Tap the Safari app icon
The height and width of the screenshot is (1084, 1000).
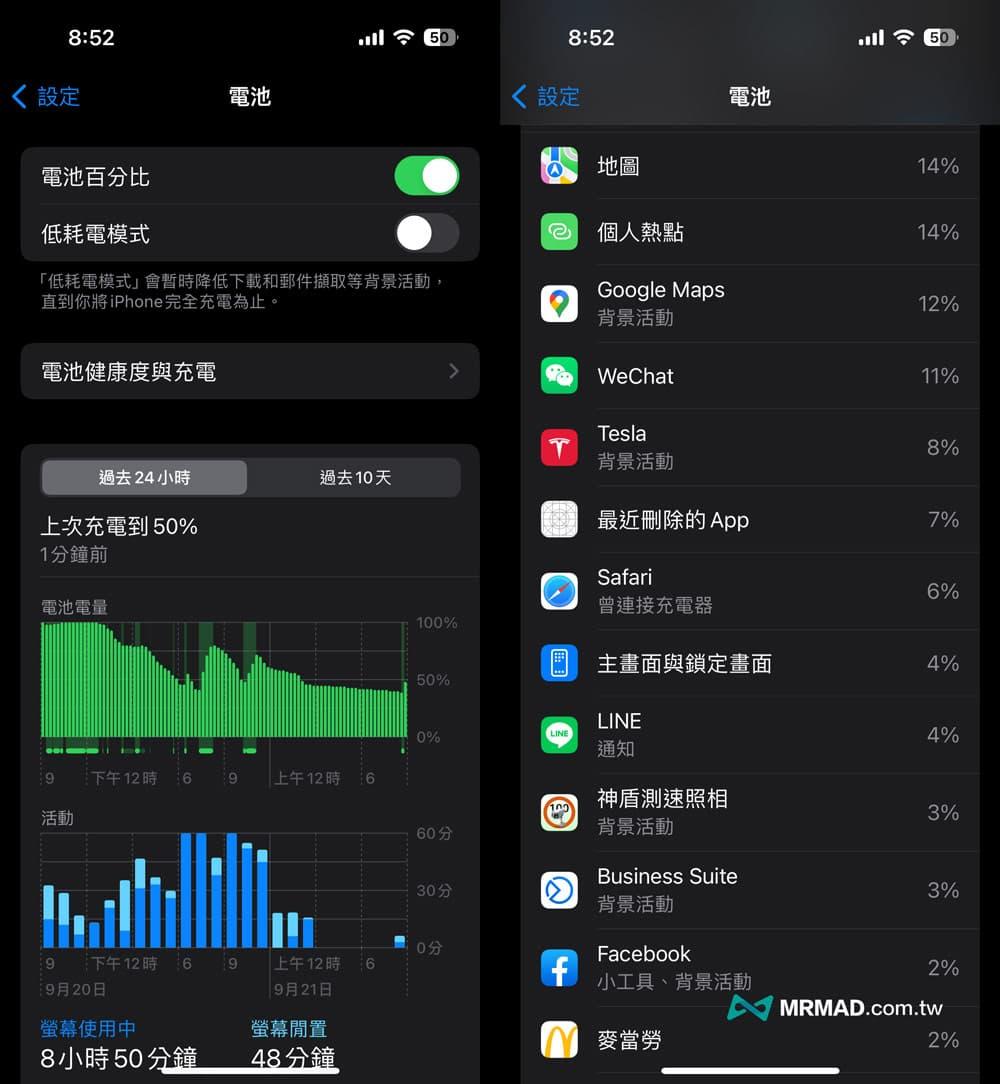click(x=558, y=590)
